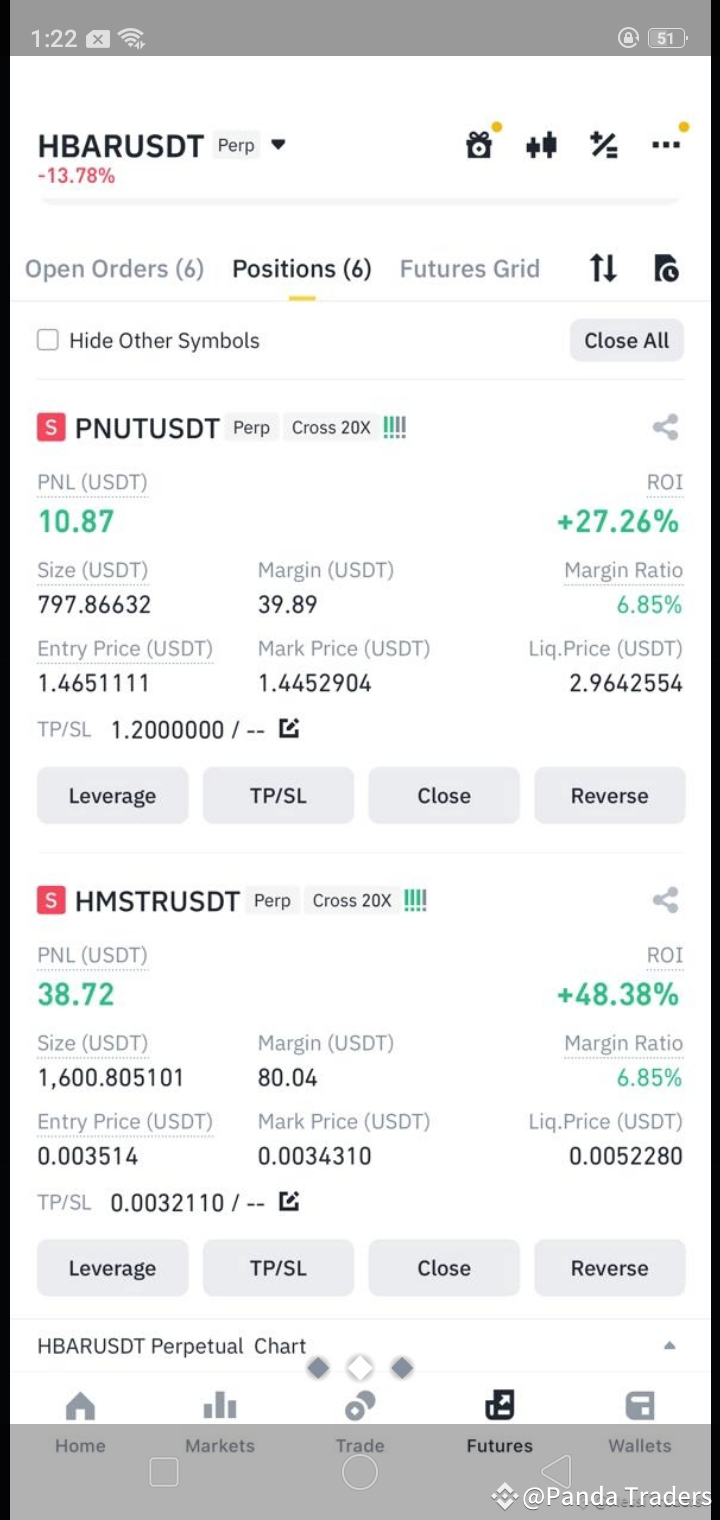Switch to the Open Orders tab
The image size is (720, 1520).
(x=113, y=268)
